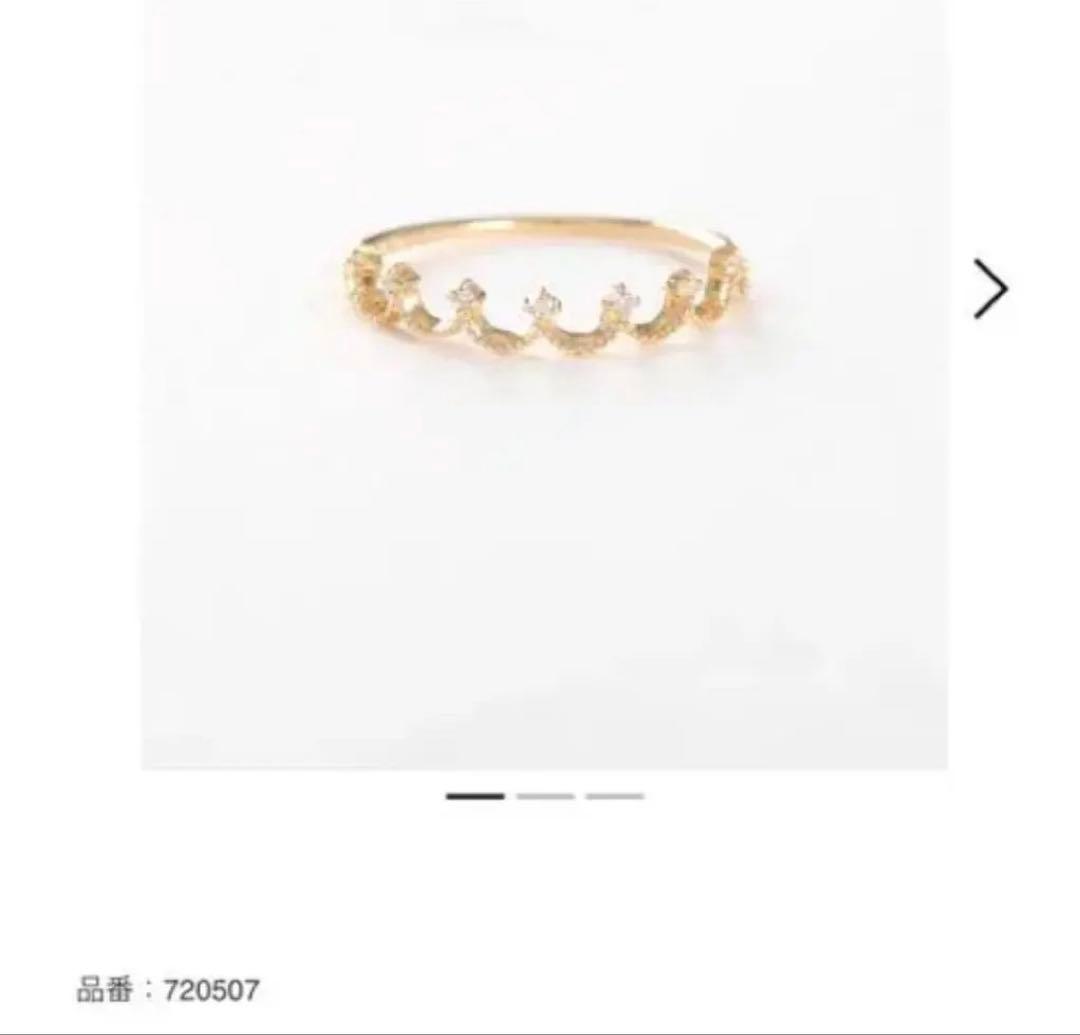
Task: Show the next ring photo with the arrow
Action: click(991, 289)
